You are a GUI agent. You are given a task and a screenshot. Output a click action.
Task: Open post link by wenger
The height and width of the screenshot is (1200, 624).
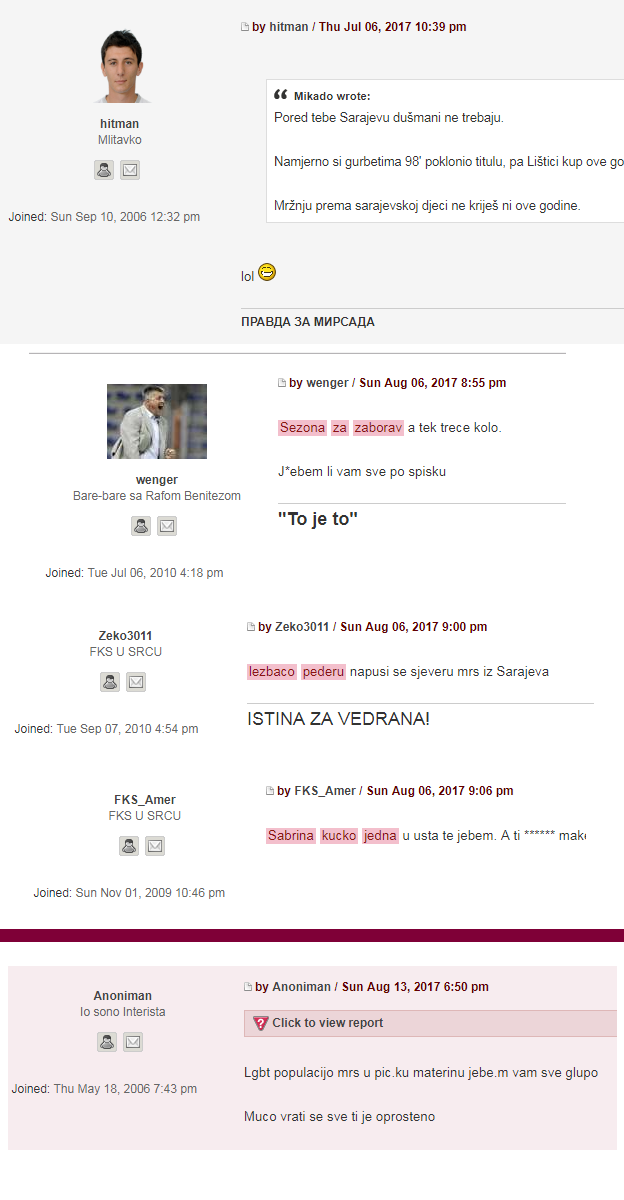(x=282, y=383)
